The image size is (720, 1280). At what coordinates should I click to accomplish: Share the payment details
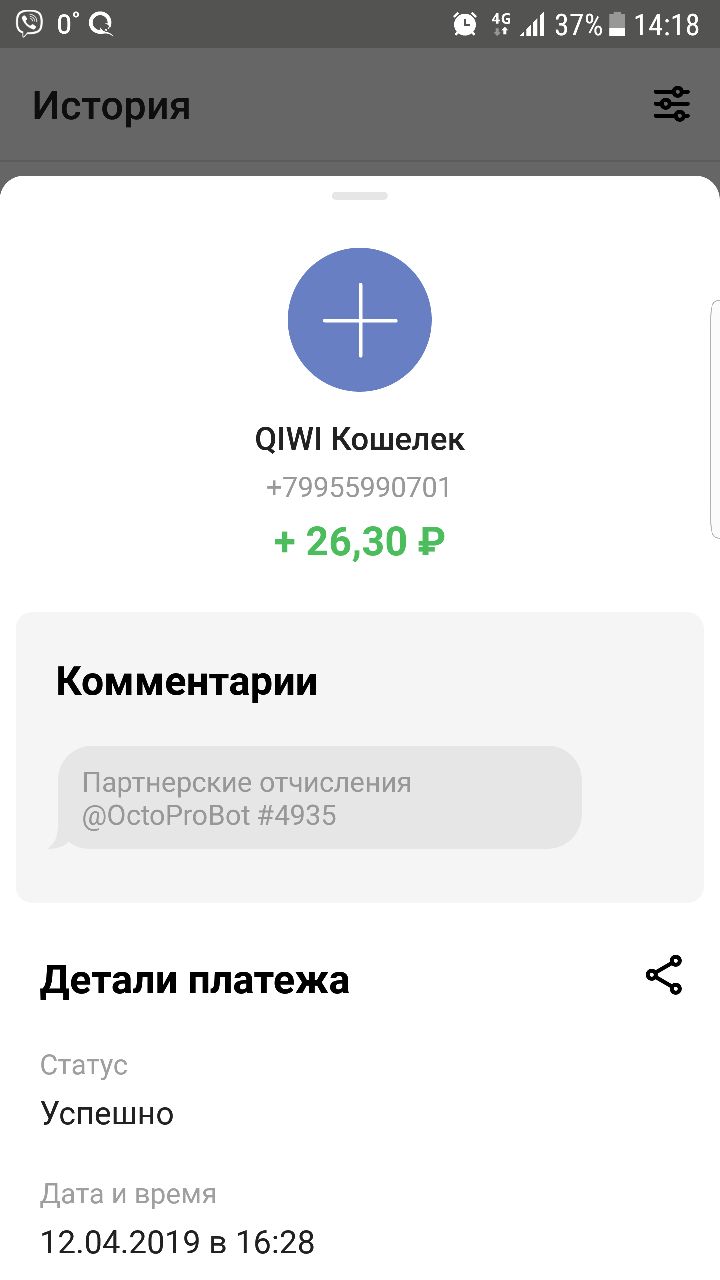click(x=664, y=975)
